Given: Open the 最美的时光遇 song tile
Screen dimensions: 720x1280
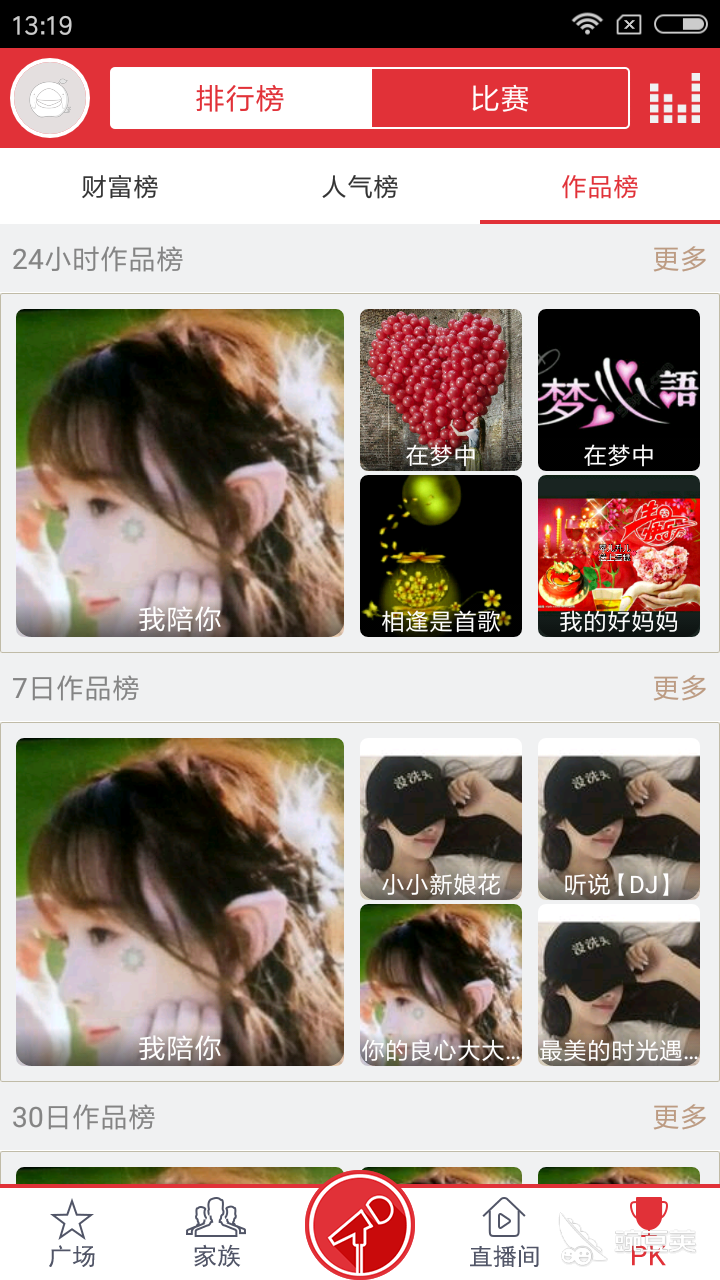Looking at the screenshot, I should [619, 985].
